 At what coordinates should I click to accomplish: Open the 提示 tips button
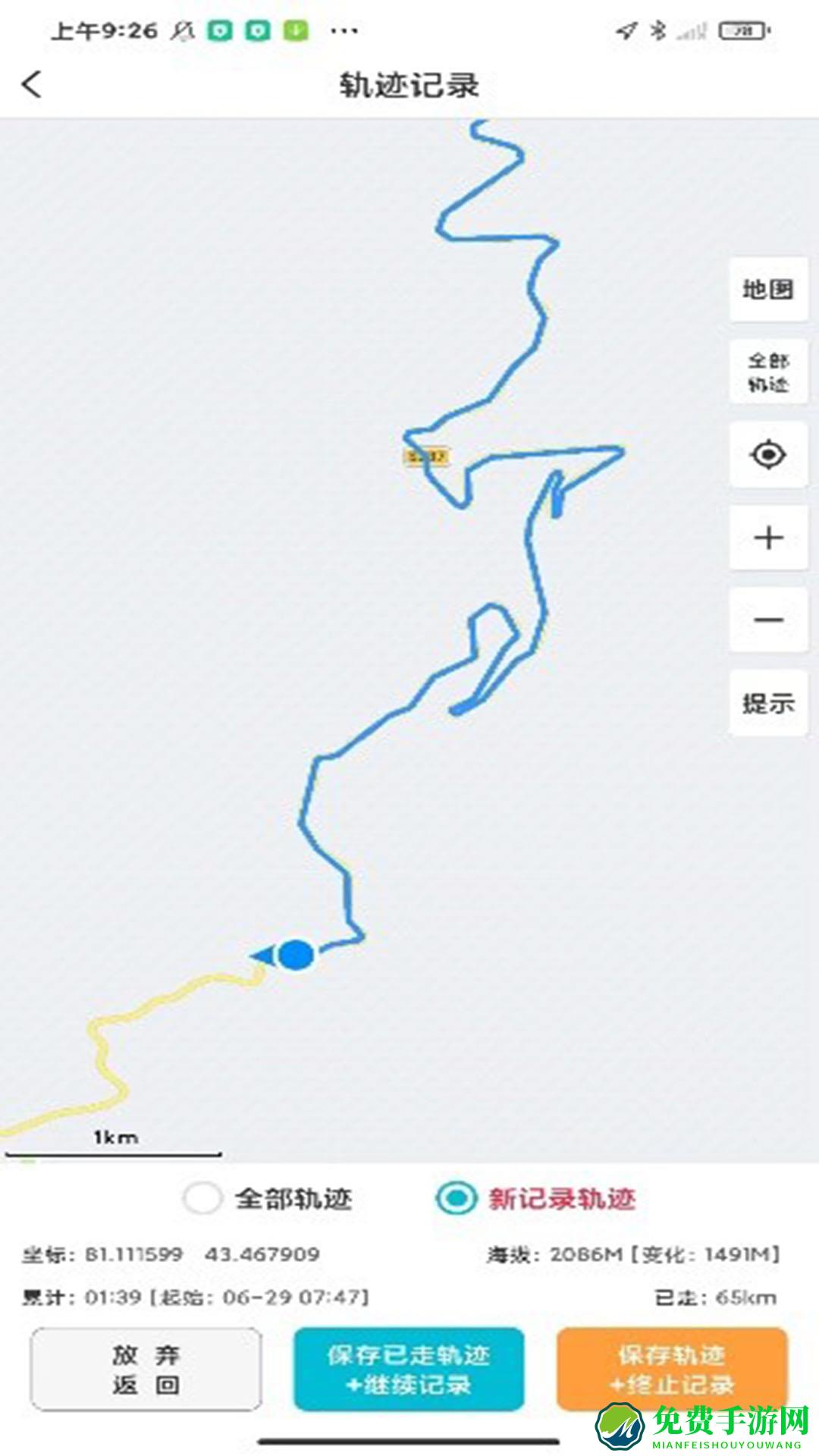[767, 703]
